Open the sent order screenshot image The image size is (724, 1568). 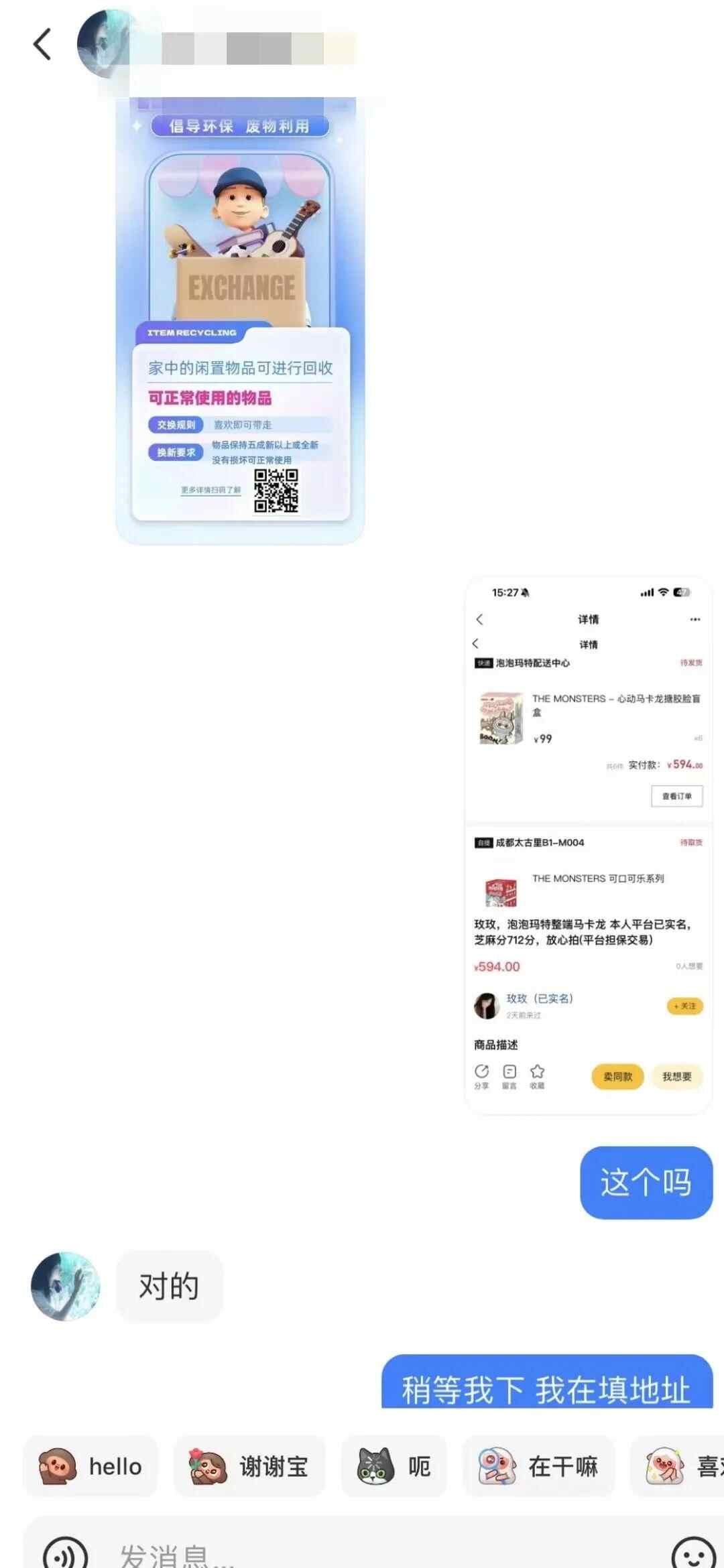tap(588, 845)
